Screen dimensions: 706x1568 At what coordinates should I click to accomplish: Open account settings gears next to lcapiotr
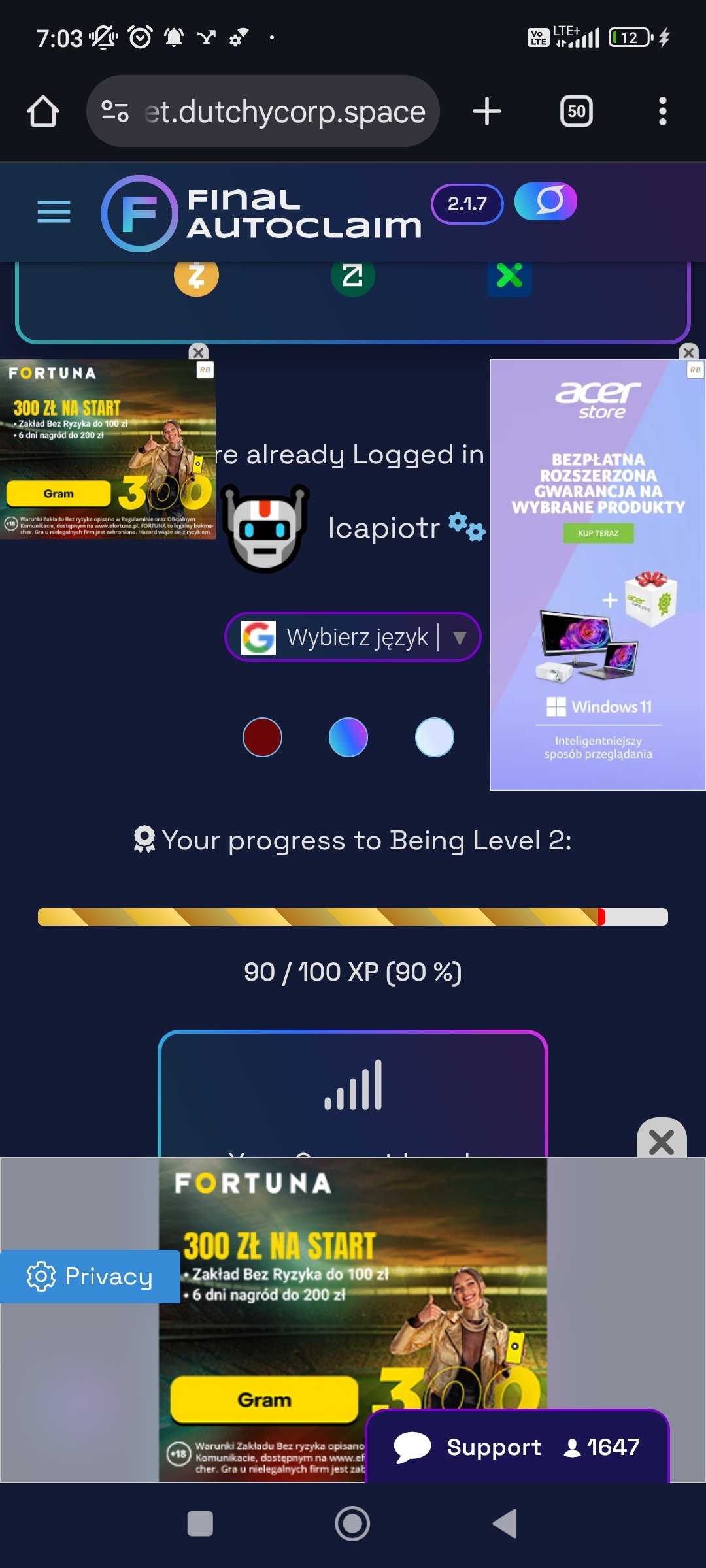[467, 527]
